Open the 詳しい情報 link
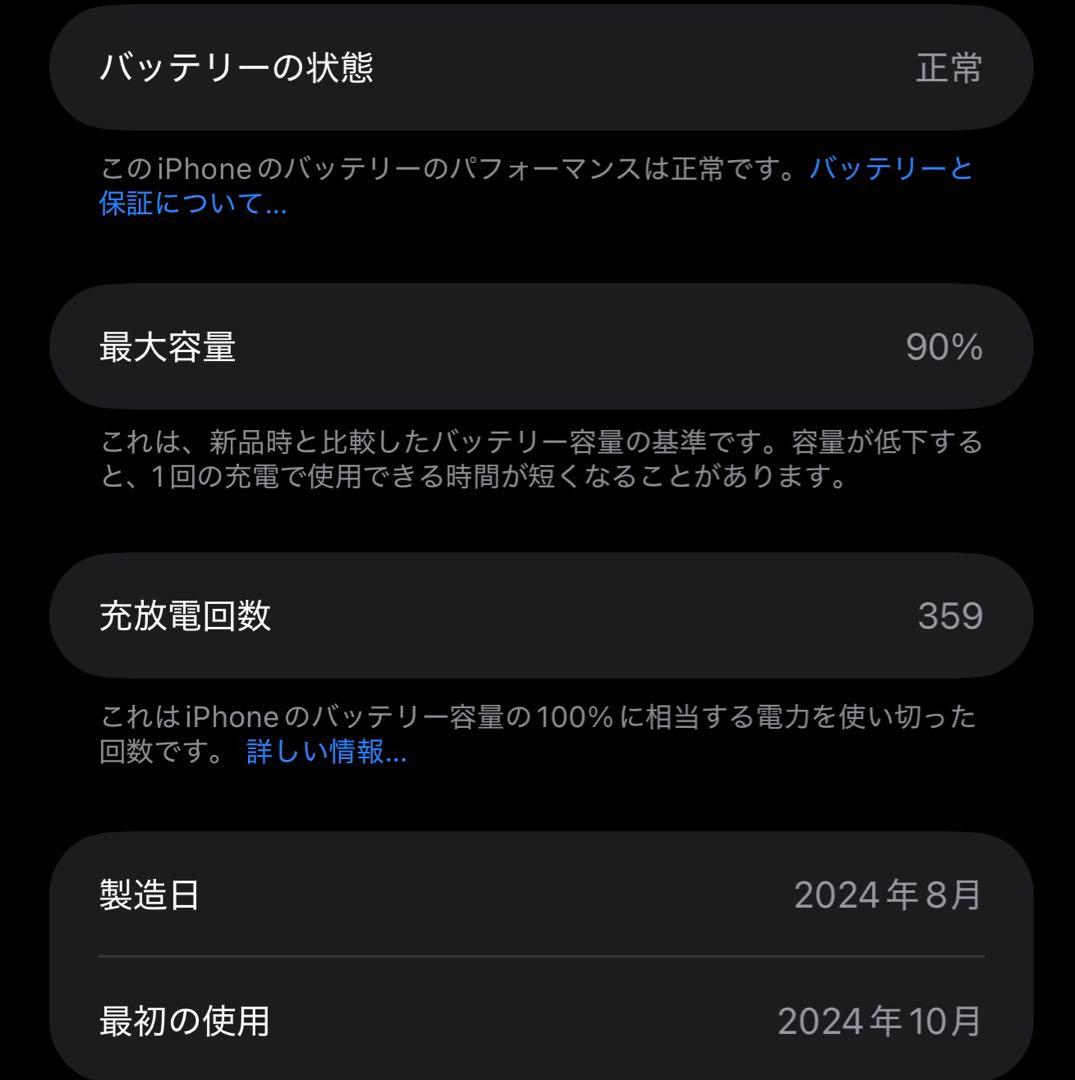1075x1080 pixels. coord(325,755)
